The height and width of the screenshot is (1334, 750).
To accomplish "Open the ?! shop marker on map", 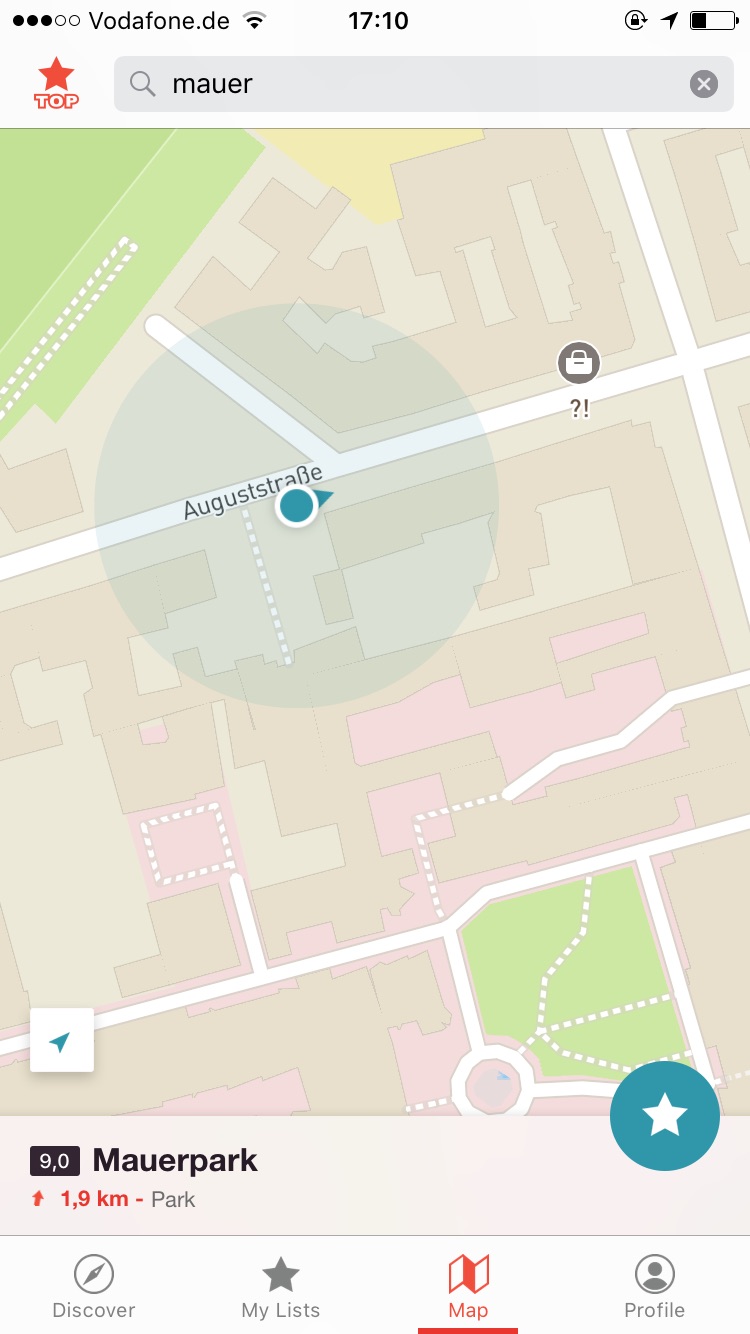I will pos(579,363).
